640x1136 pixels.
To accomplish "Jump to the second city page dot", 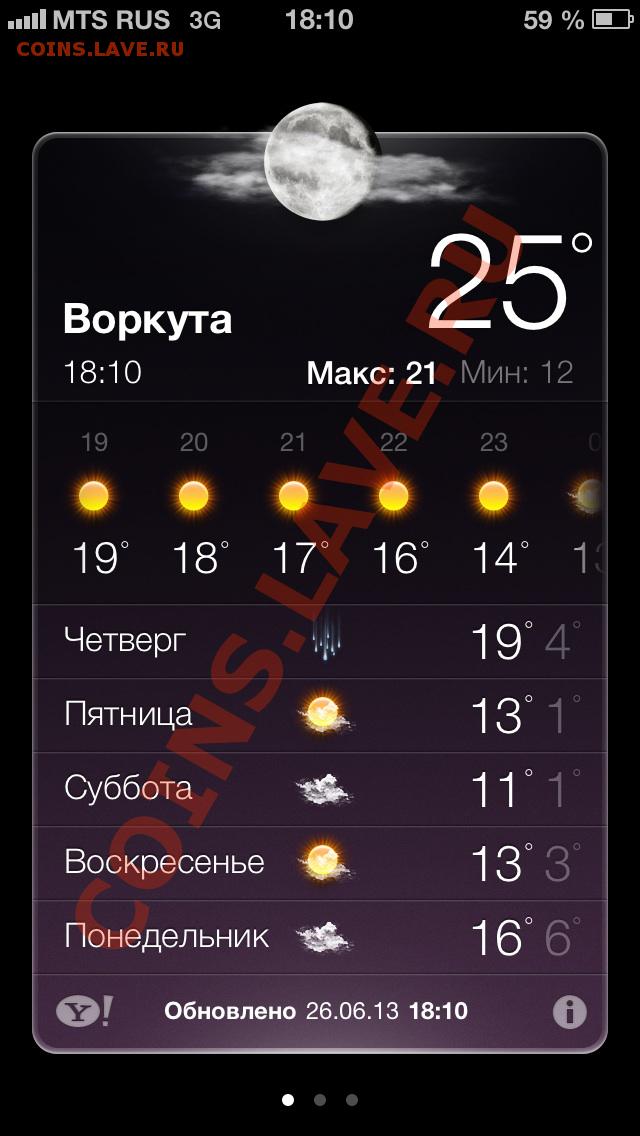I will (320, 1100).
